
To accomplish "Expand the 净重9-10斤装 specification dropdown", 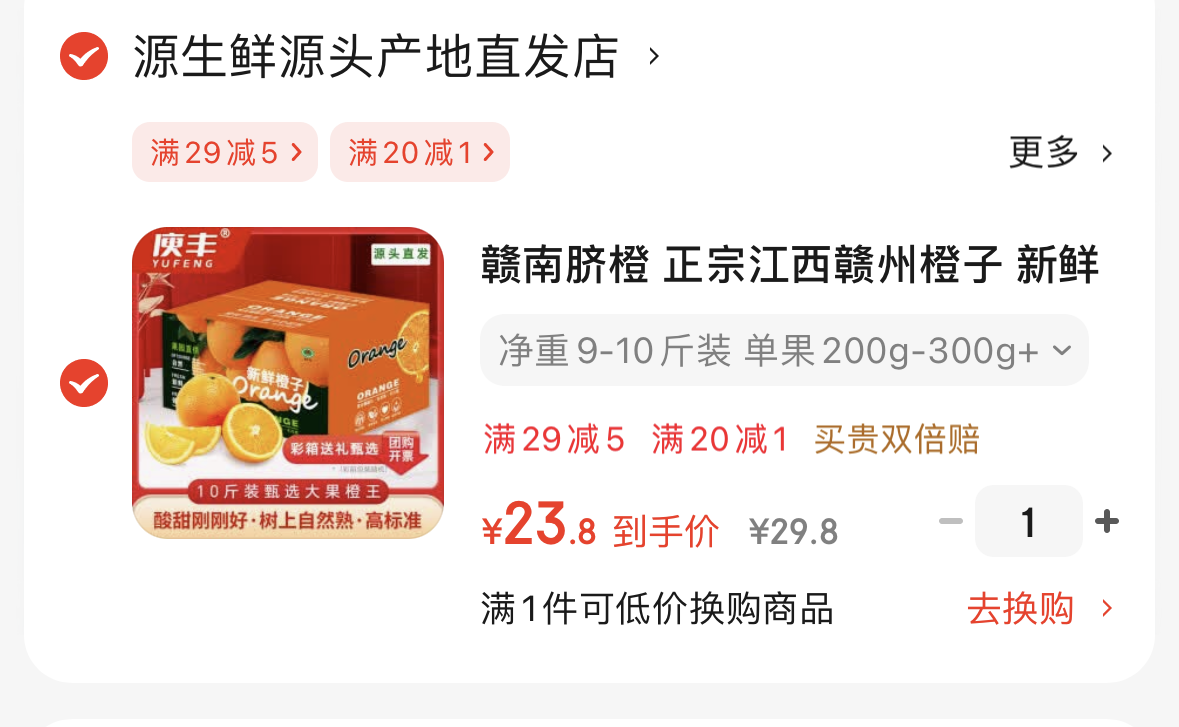I will pyautogui.click(x=784, y=350).
